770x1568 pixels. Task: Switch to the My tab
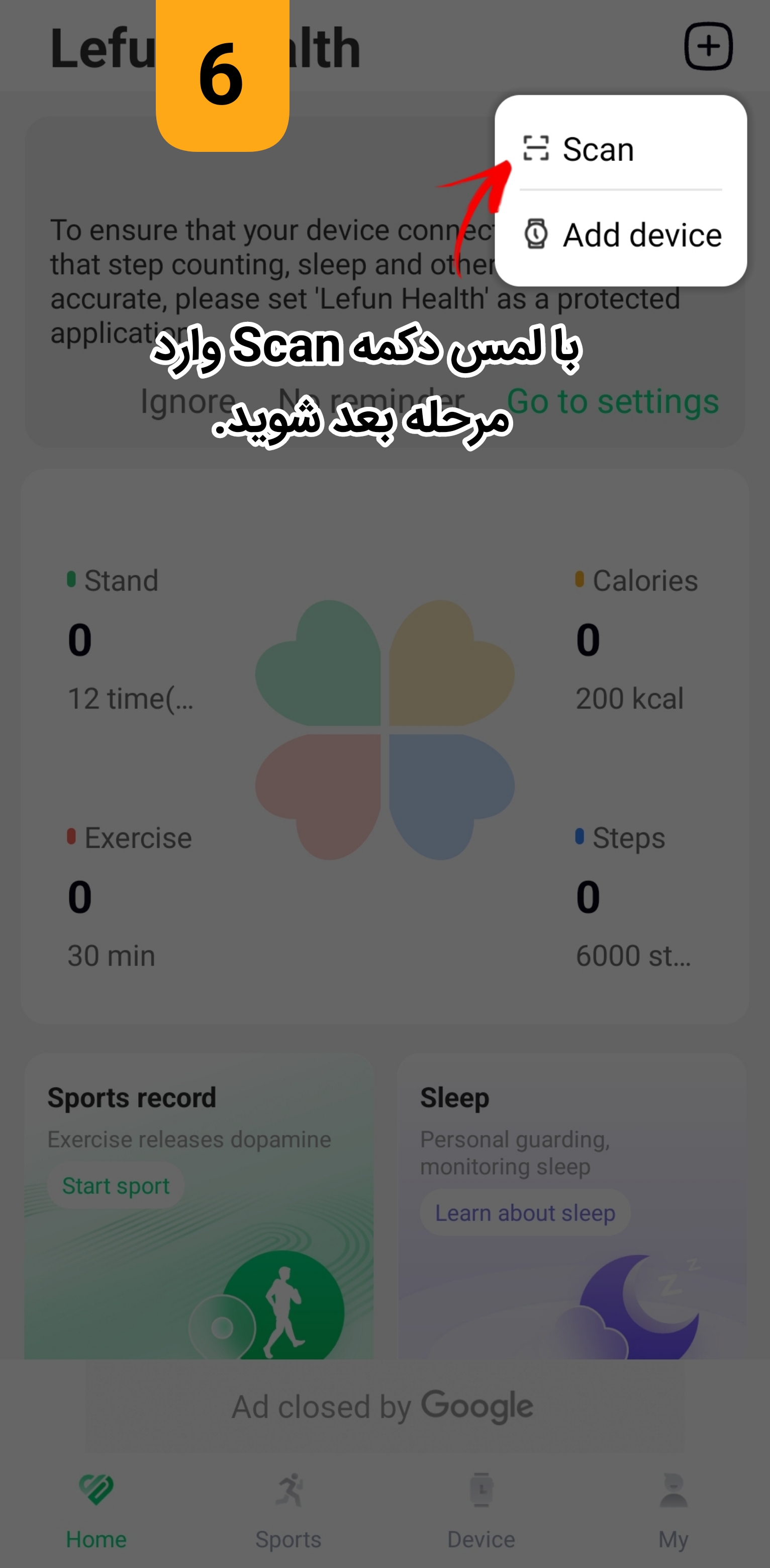[x=673, y=1511]
